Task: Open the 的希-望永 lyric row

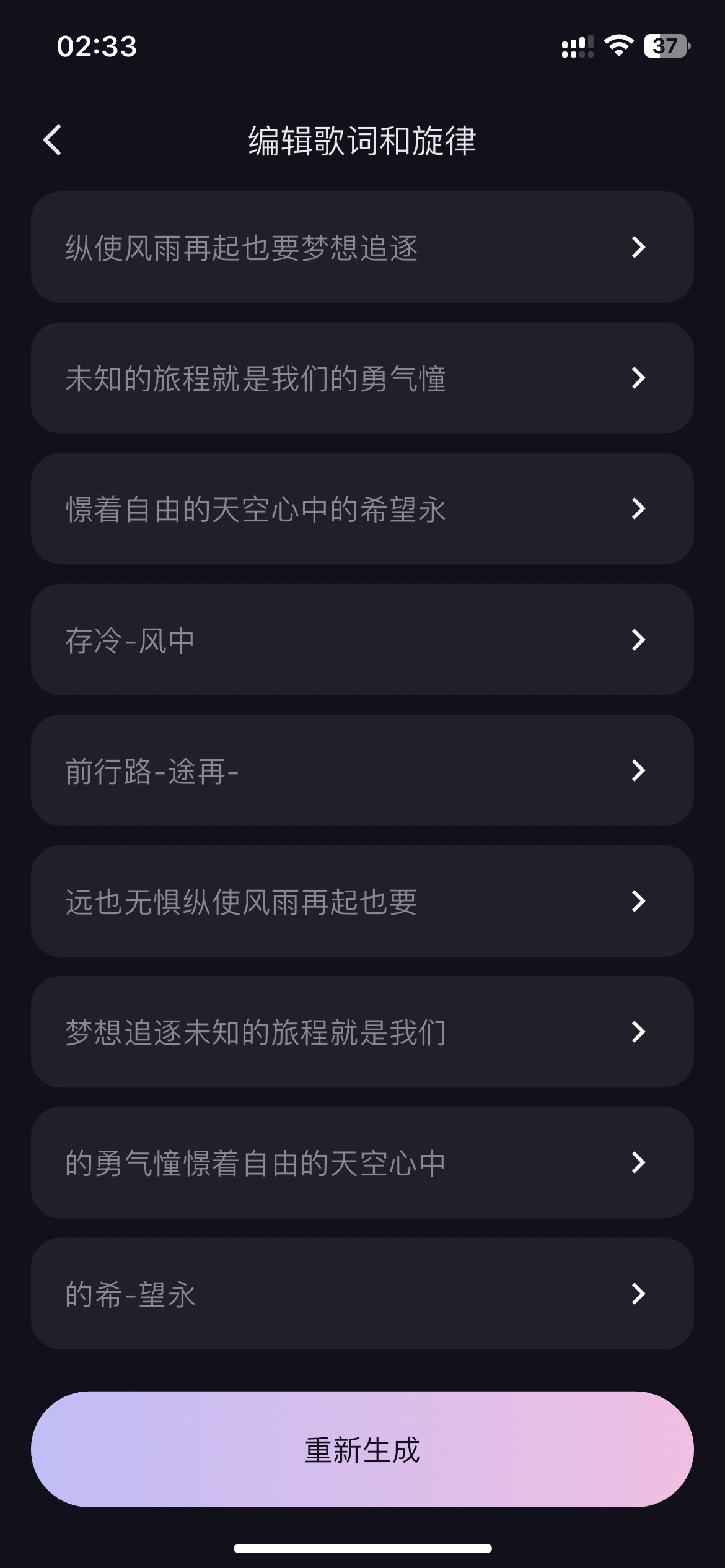Action: [x=362, y=1293]
